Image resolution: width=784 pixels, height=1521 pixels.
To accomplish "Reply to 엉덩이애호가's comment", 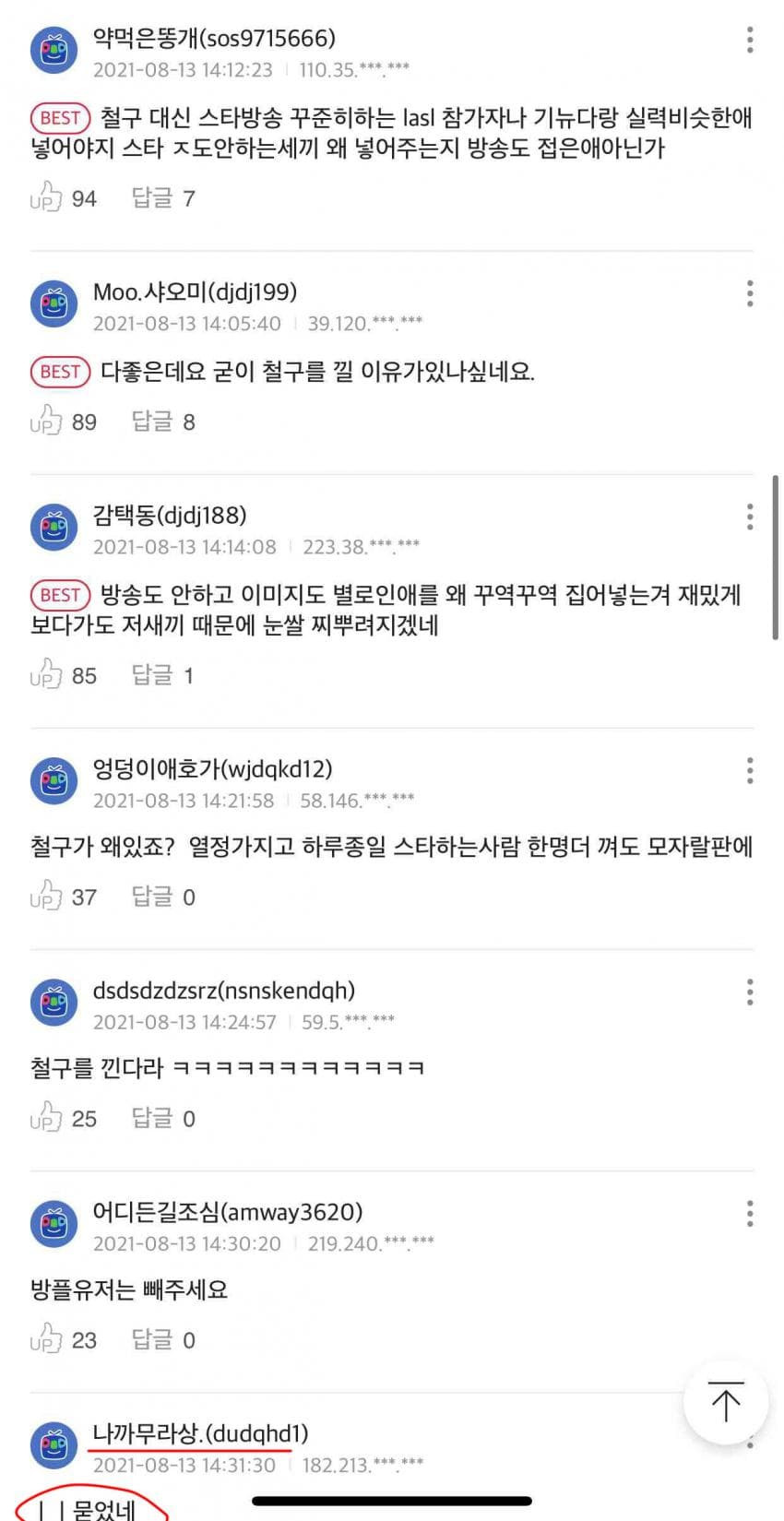I will pos(162,897).
